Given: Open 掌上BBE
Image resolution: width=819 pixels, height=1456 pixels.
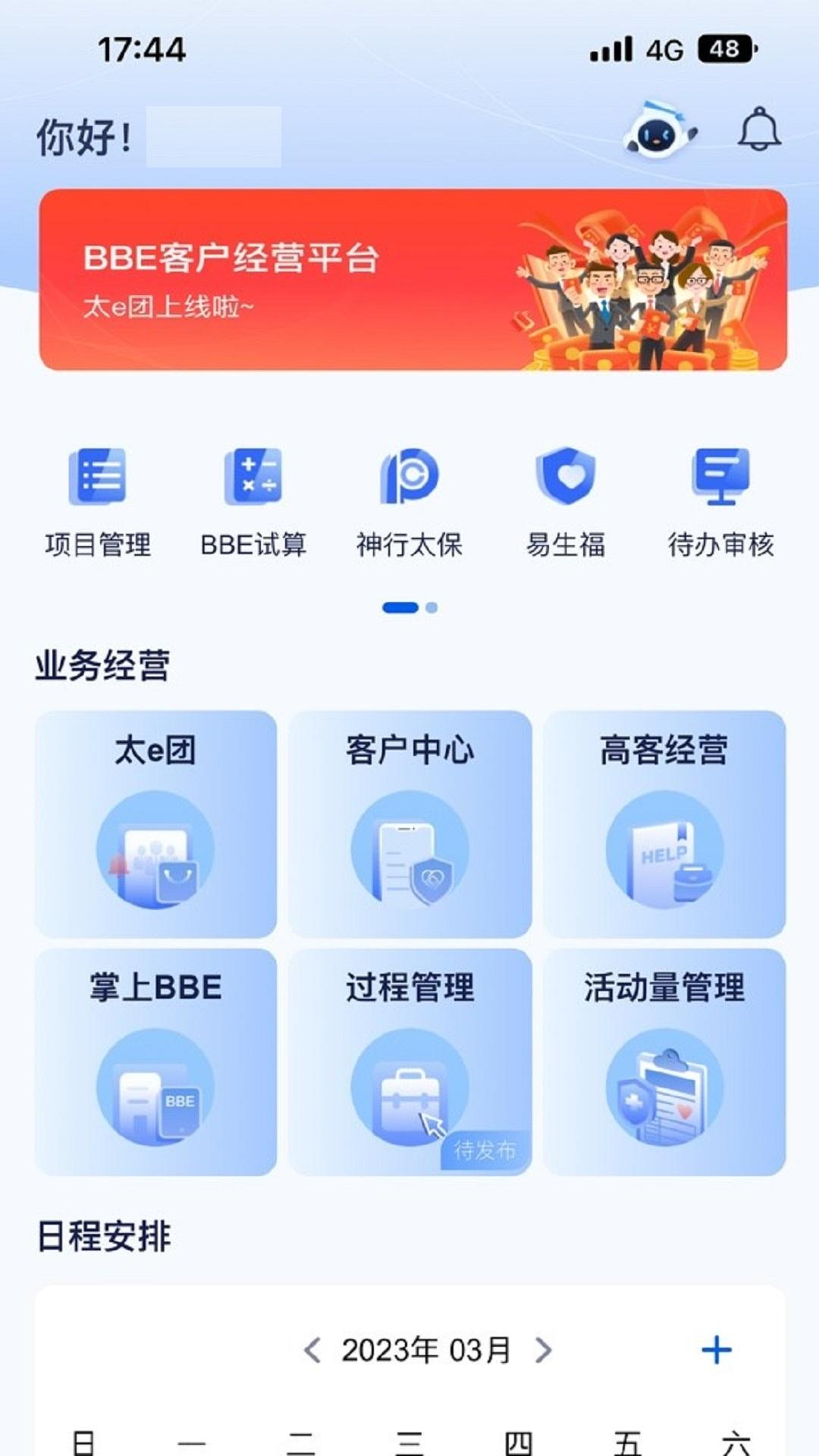Looking at the screenshot, I should pyautogui.click(x=155, y=1062).
